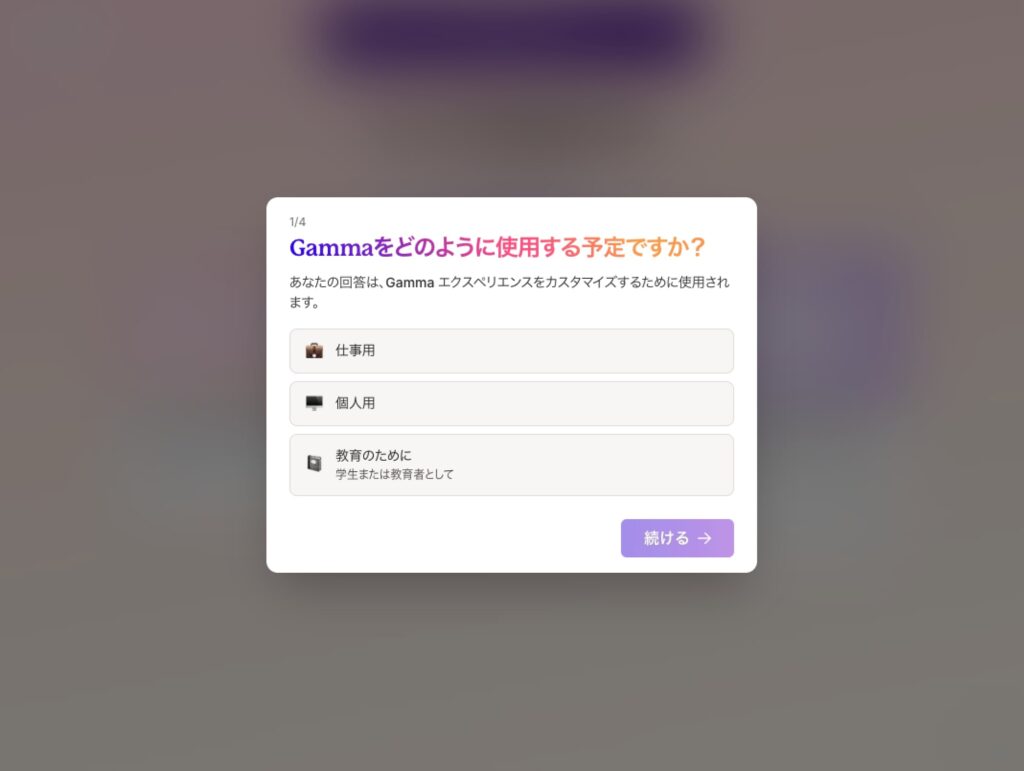Pick the 教育のために option
The image size is (1024, 771).
(511, 465)
